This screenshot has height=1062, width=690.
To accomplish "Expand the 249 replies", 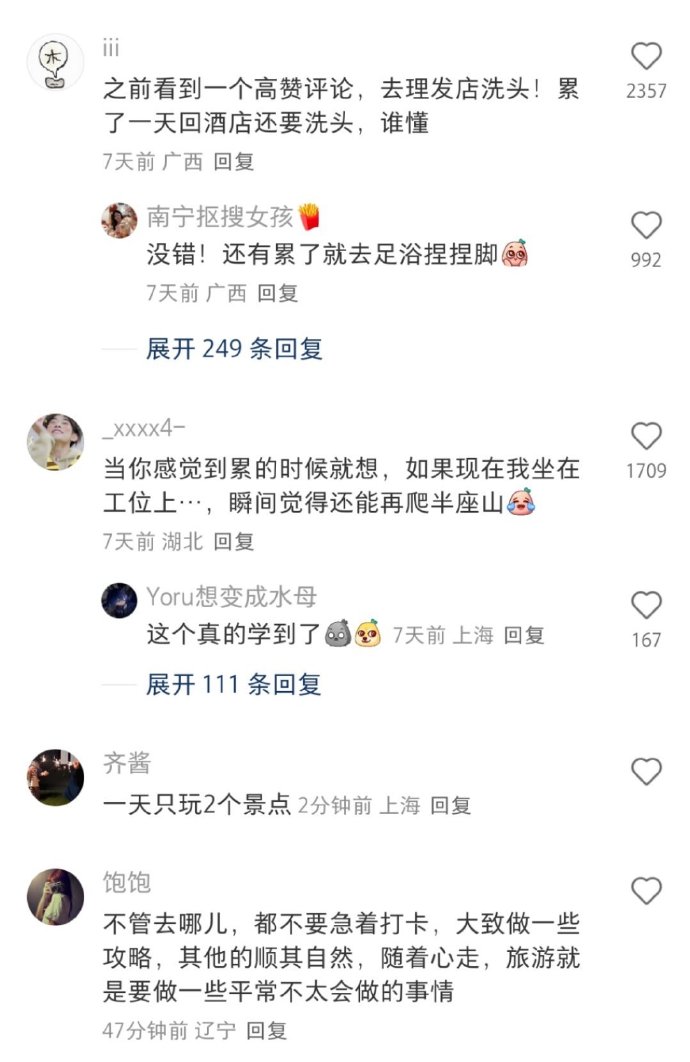I will coord(234,349).
